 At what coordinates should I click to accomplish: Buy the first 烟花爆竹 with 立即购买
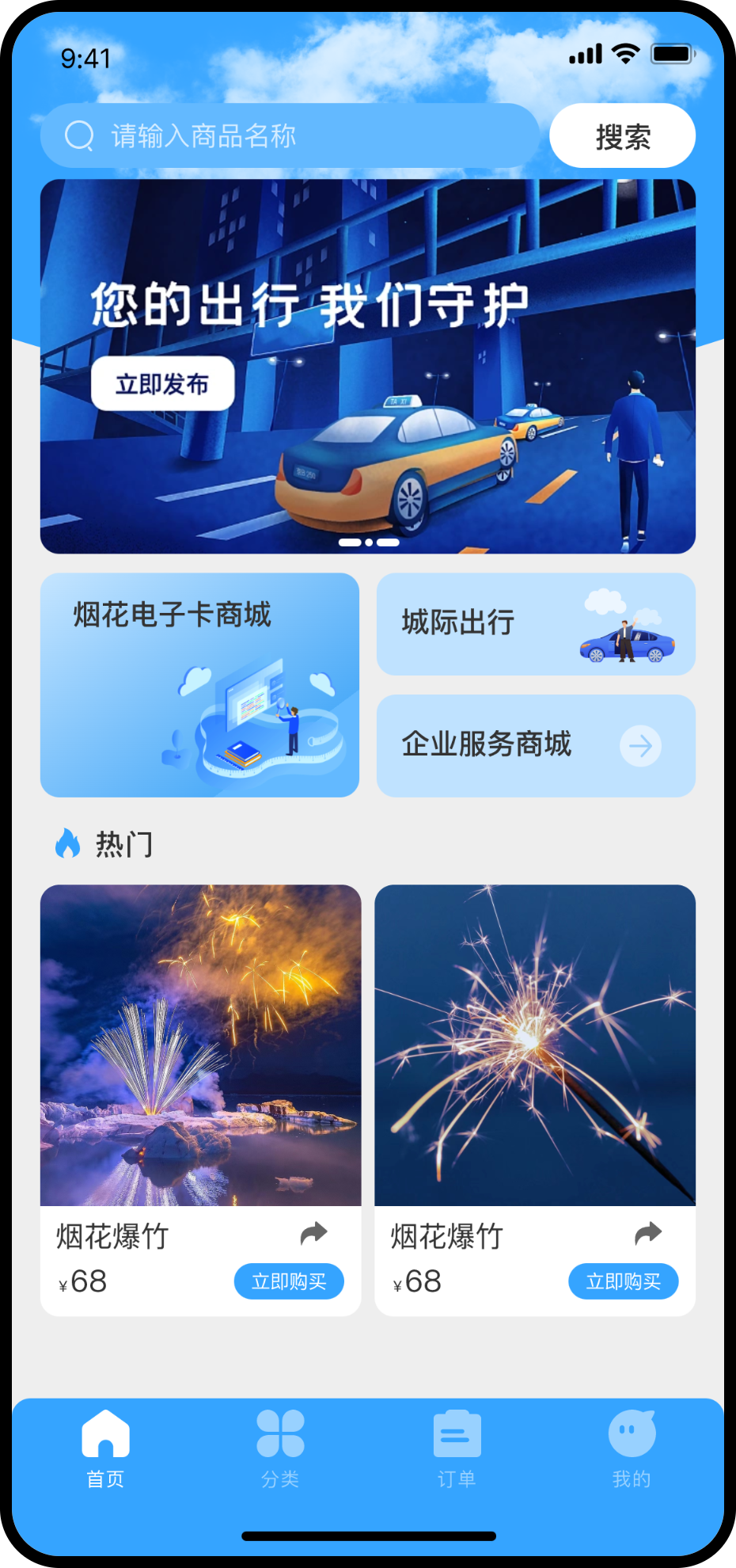289,1281
